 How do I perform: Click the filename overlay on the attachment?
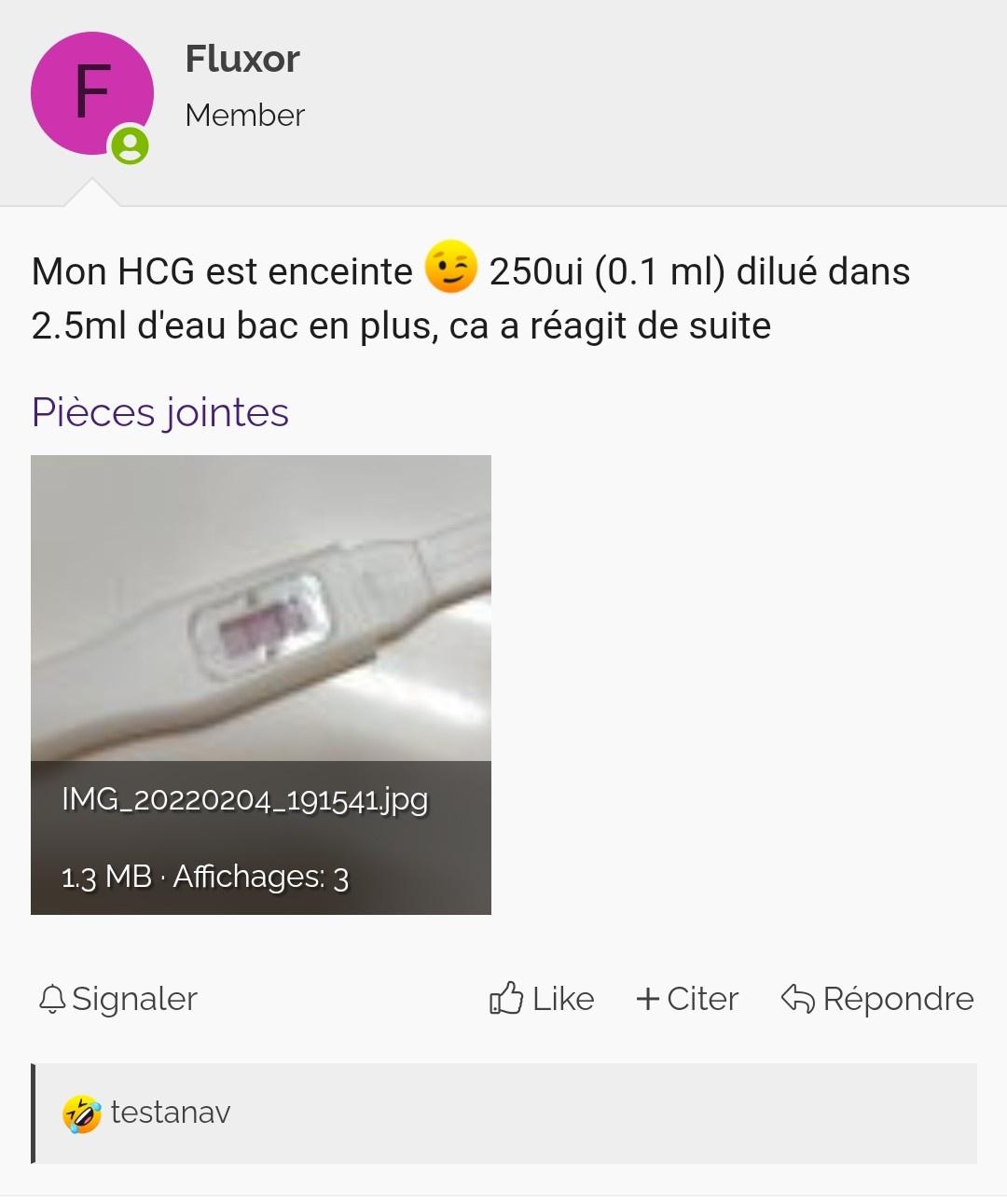(x=243, y=799)
